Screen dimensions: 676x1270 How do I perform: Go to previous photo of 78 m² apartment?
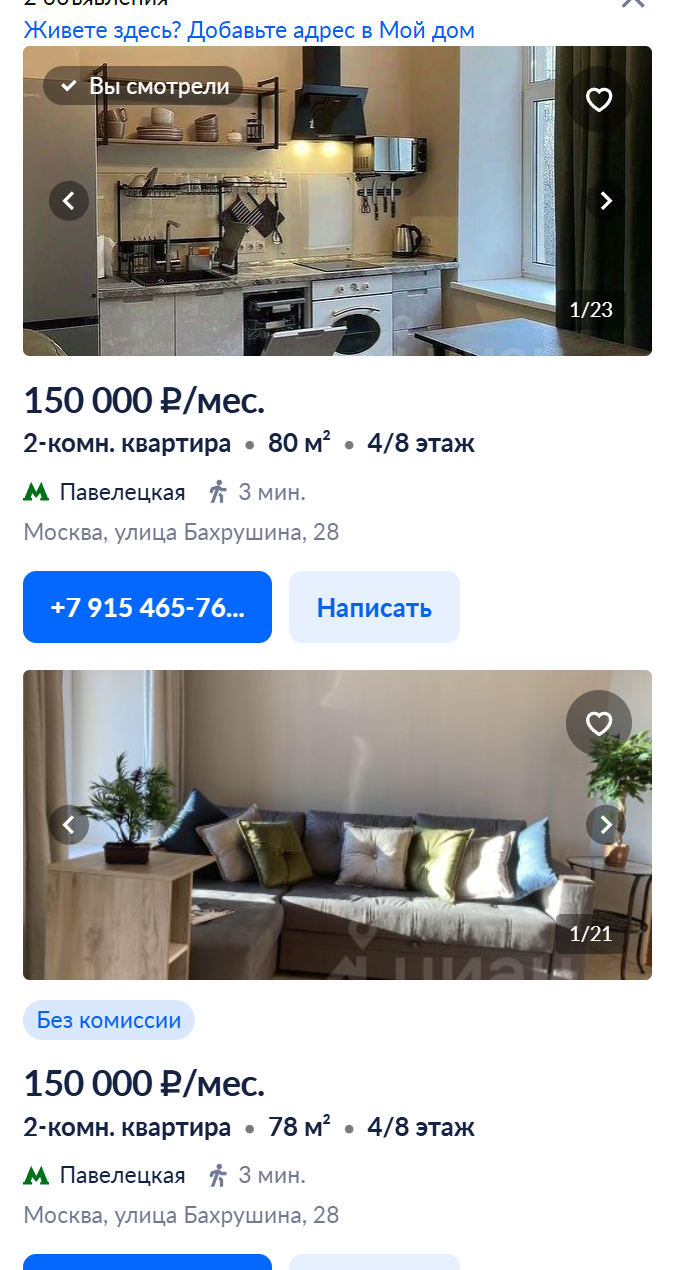pos(69,825)
